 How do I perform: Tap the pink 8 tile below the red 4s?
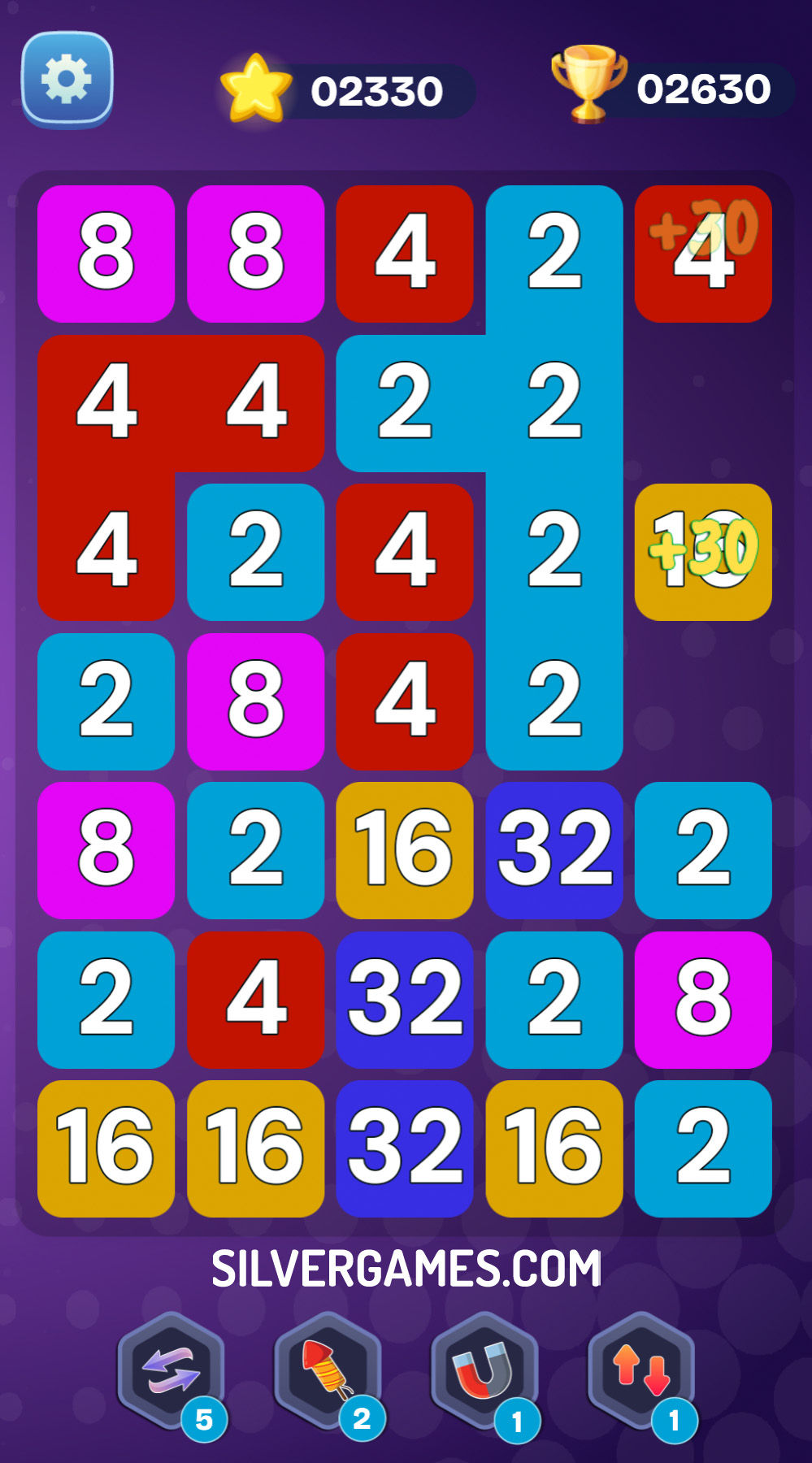point(255,701)
